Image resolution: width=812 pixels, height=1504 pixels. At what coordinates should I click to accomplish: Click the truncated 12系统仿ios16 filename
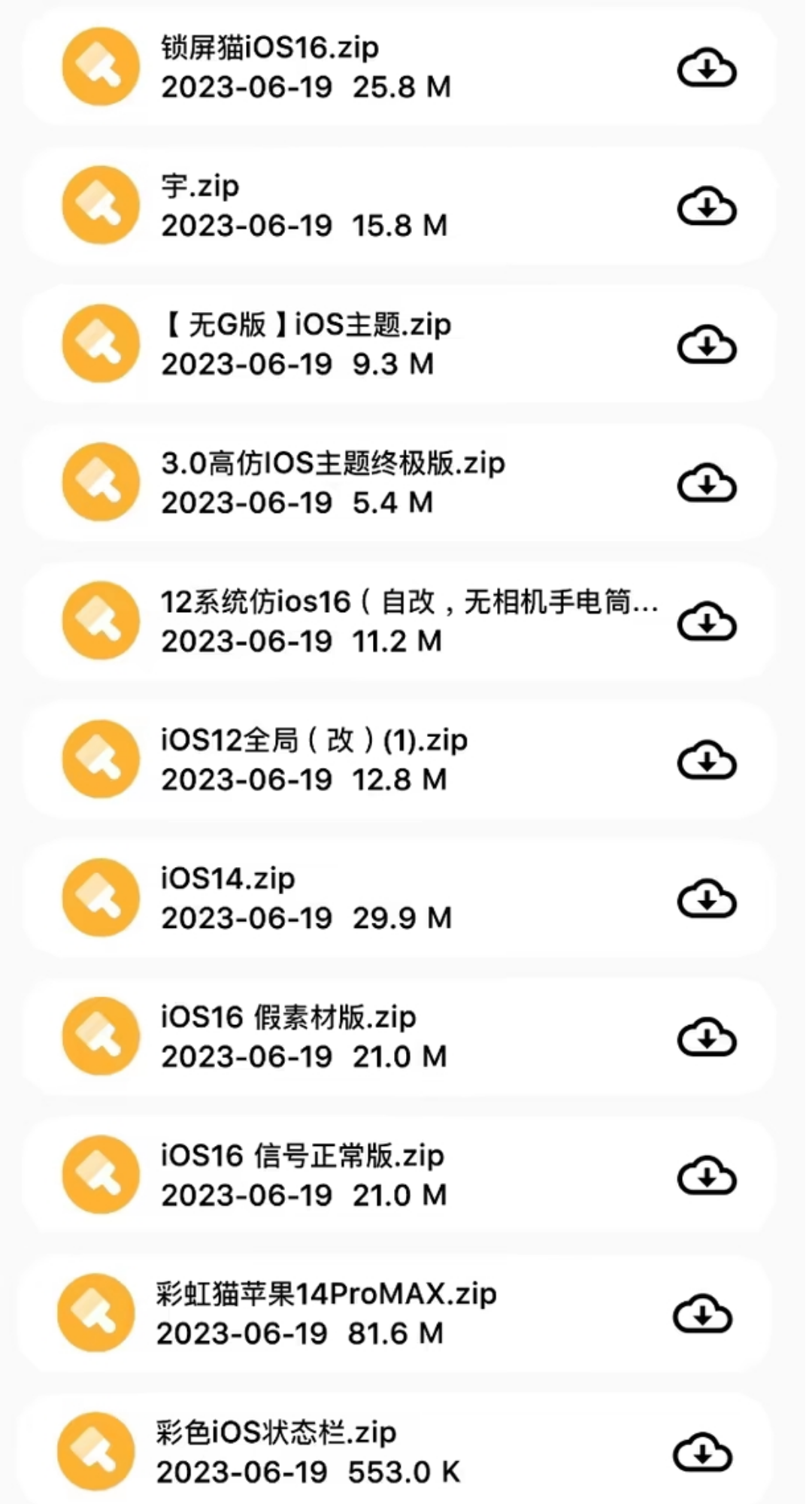411,602
